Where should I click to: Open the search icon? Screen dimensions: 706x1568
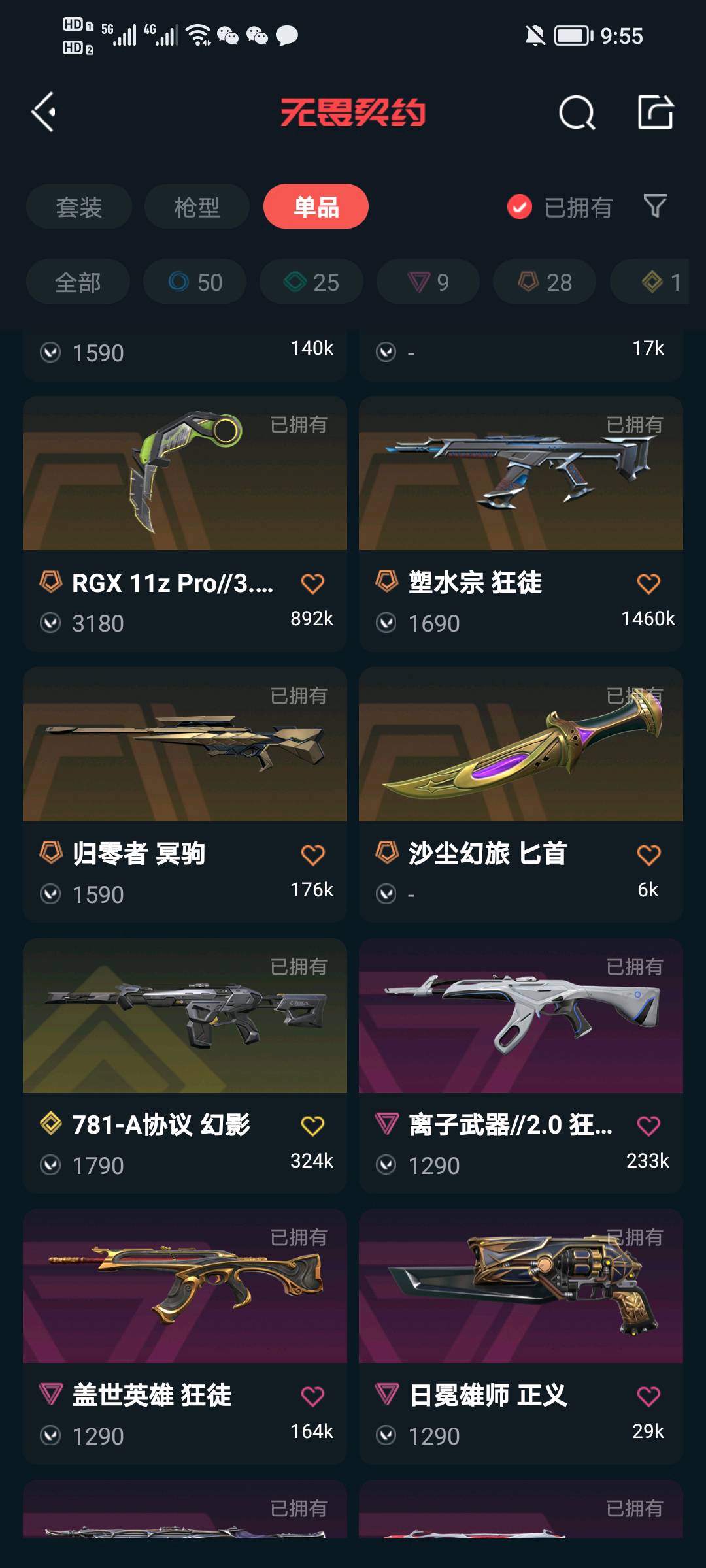pos(577,113)
